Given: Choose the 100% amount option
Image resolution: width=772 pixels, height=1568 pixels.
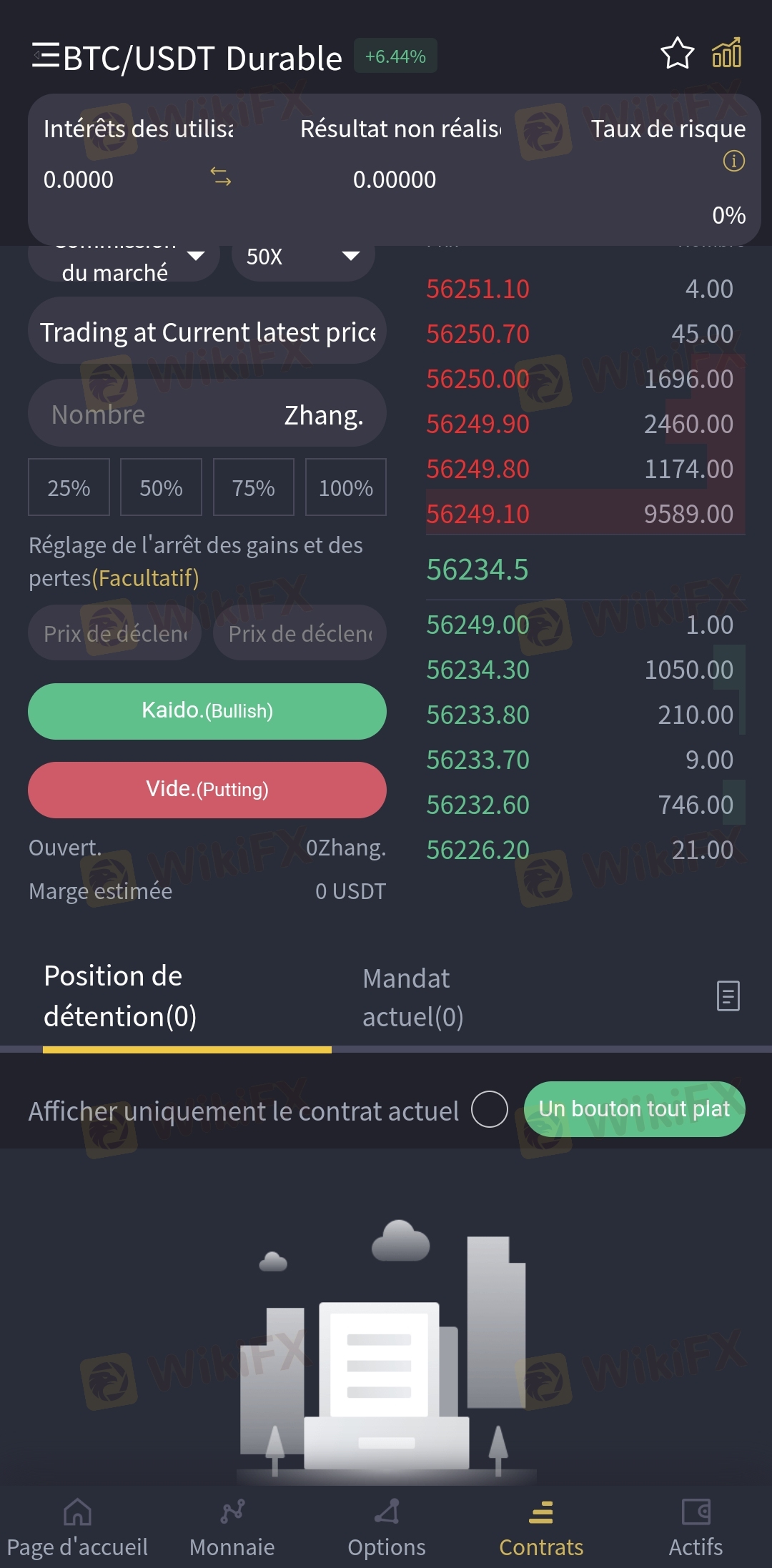Looking at the screenshot, I should click(x=346, y=487).
